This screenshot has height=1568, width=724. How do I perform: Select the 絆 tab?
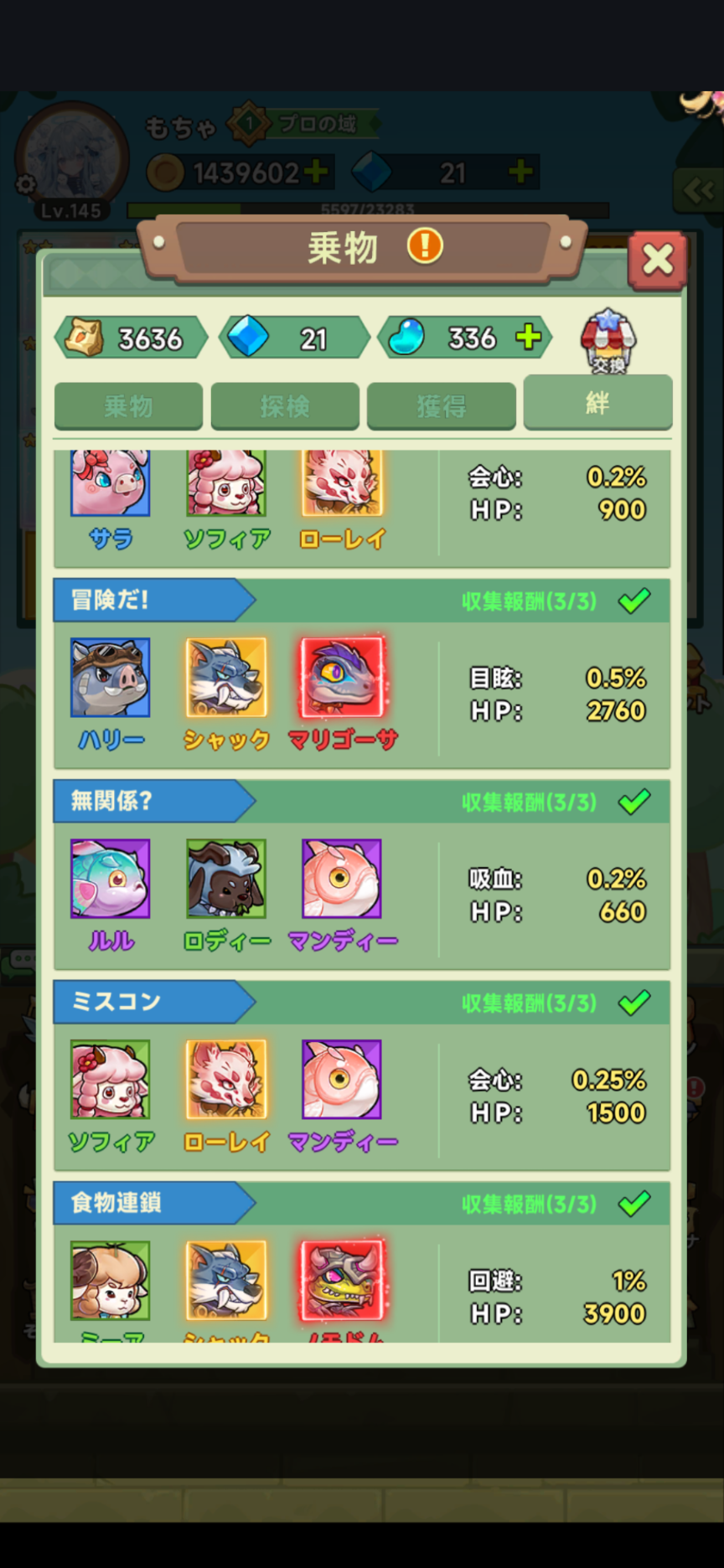pyautogui.click(x=597, y=402)
